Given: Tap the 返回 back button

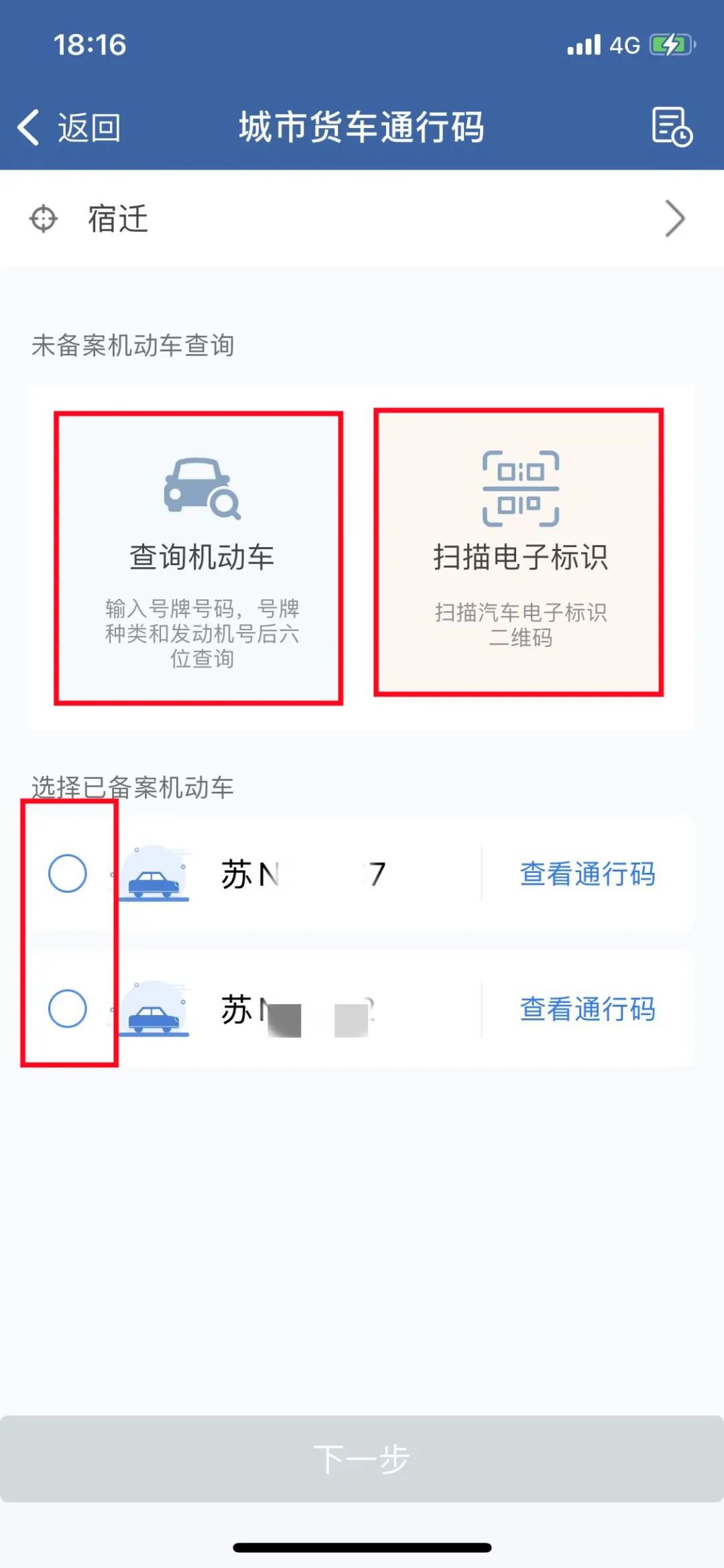Looking at the screenshot, I should pos(68,127).
